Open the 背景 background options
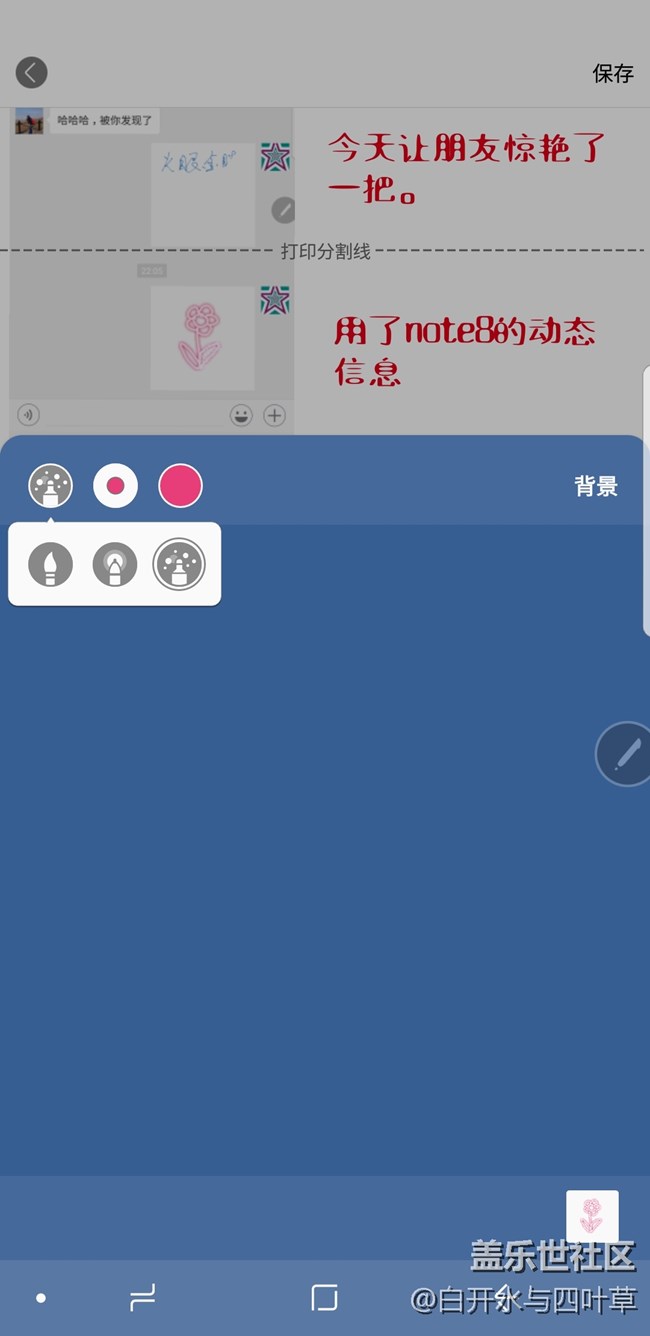 click(596, 487)
